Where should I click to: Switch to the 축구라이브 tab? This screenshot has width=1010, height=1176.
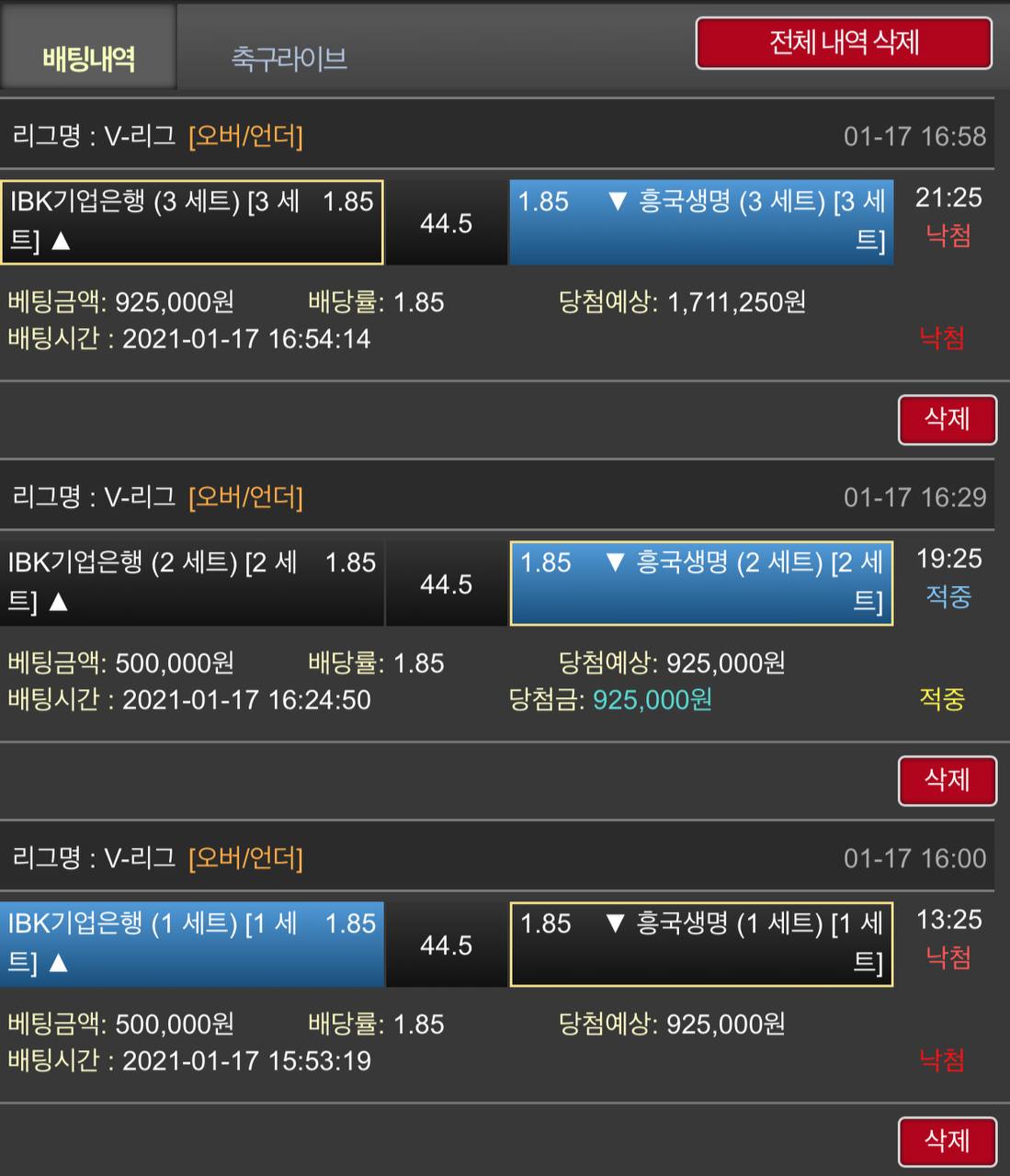tap(289, 58)
